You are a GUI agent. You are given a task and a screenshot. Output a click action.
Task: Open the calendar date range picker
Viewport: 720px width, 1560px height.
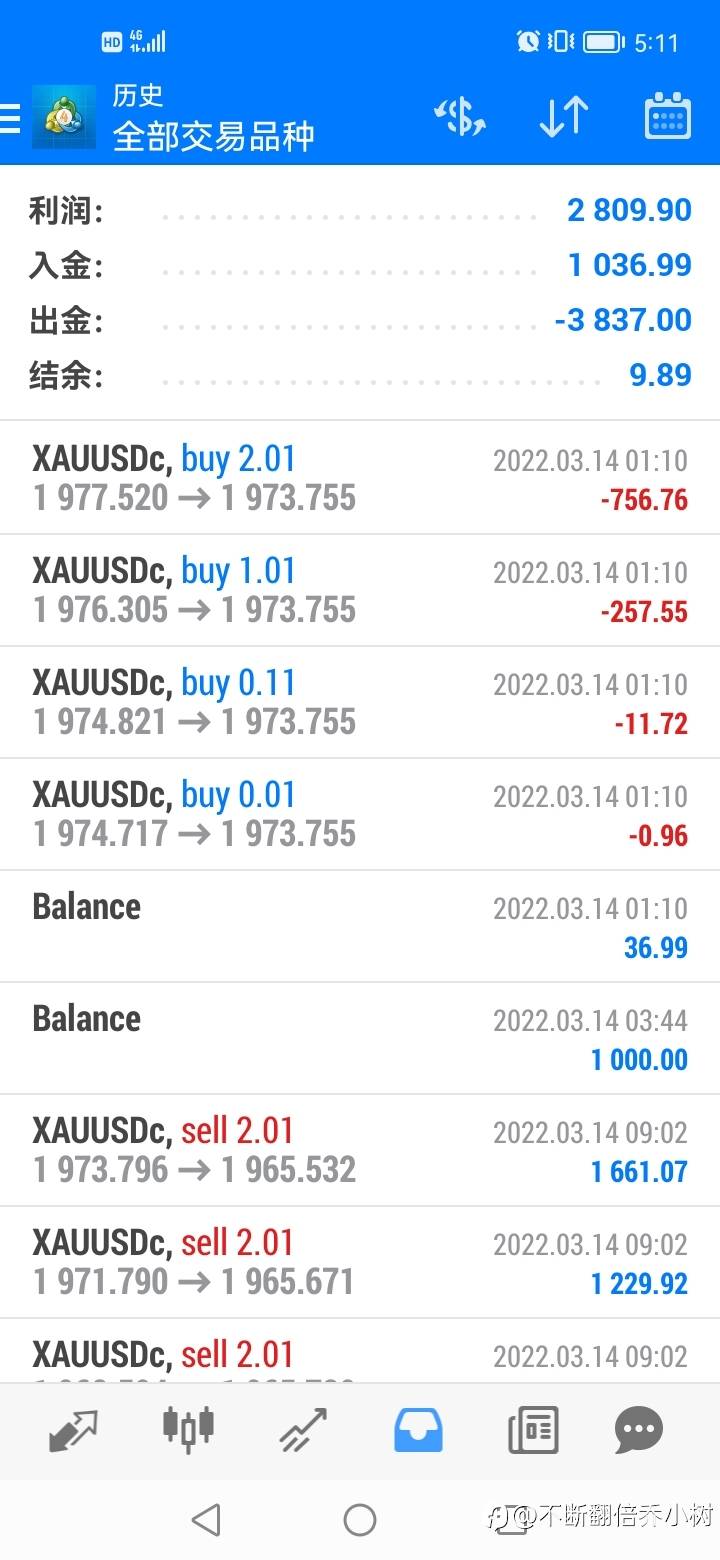tap(668, 117)
